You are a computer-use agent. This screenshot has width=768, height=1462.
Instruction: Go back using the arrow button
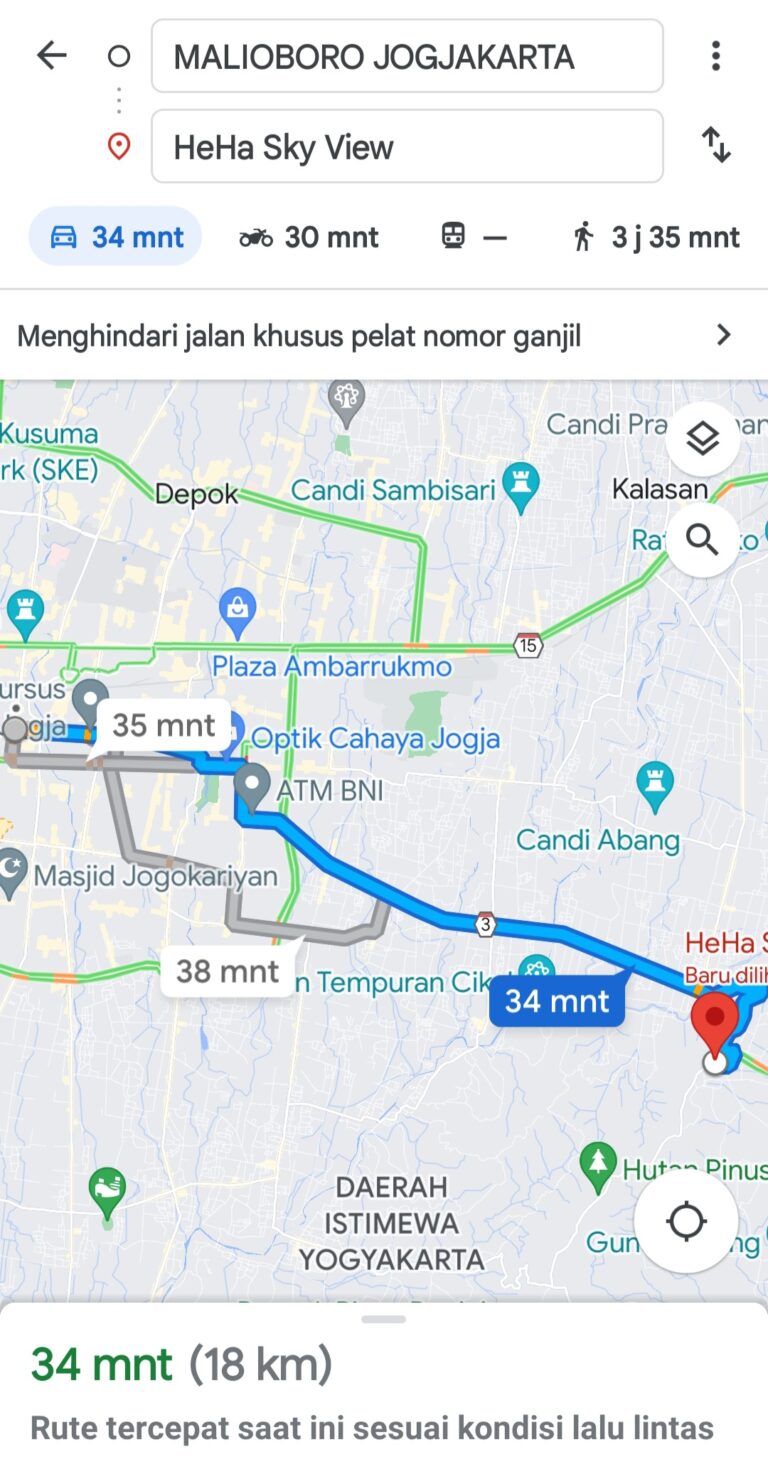click(x=51, y=56)
